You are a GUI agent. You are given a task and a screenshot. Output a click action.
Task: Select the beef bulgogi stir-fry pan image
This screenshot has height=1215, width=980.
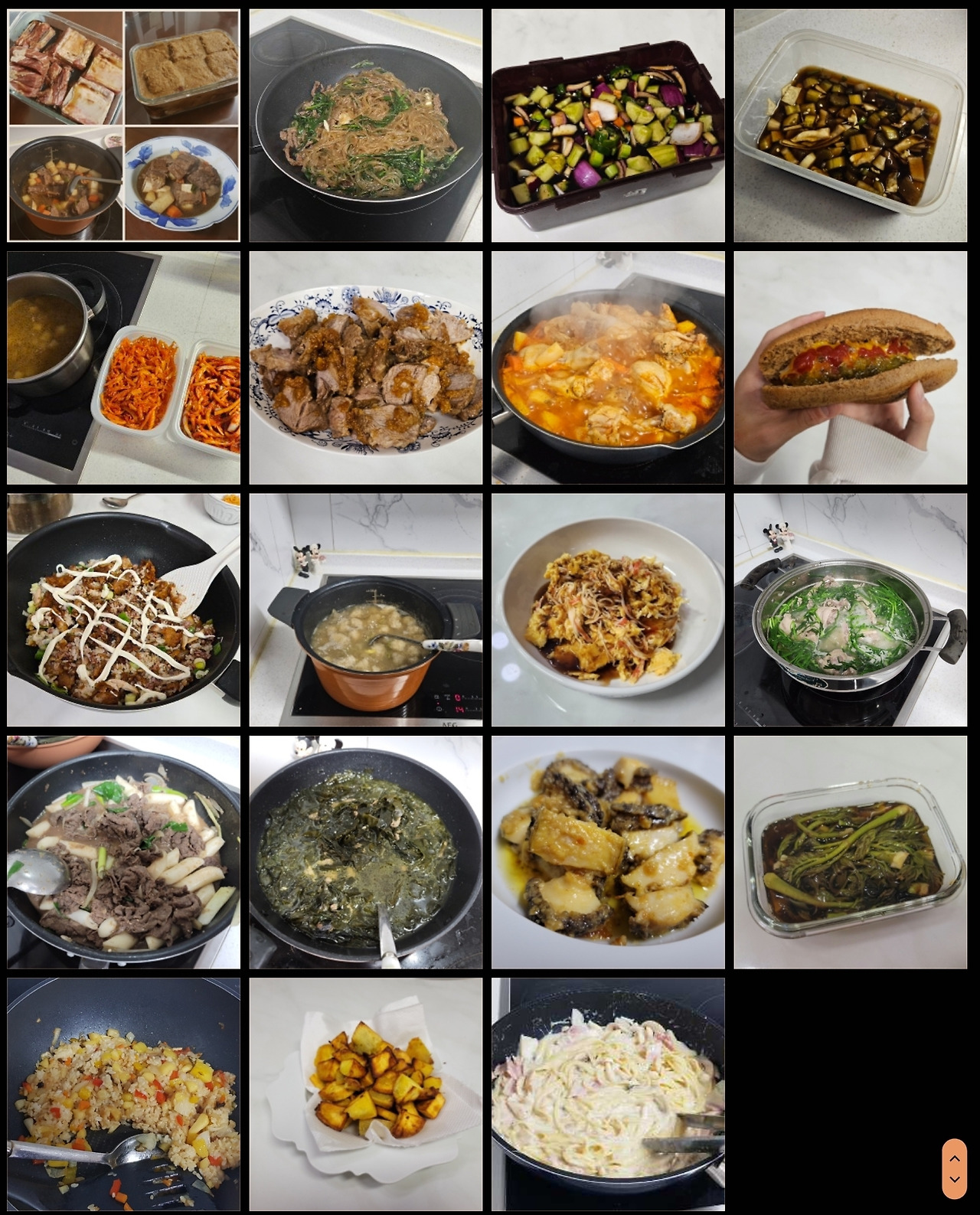point(122,851)
